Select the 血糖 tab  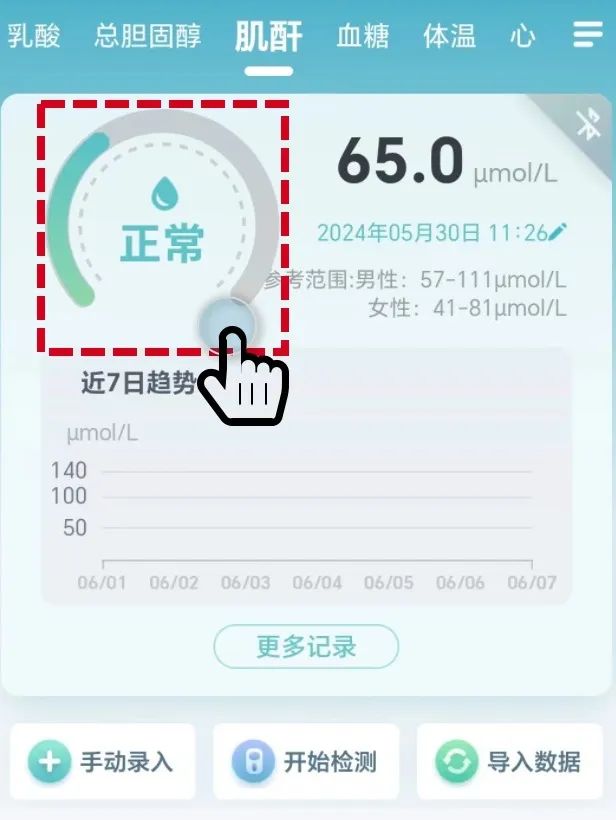tap(362, 37)
